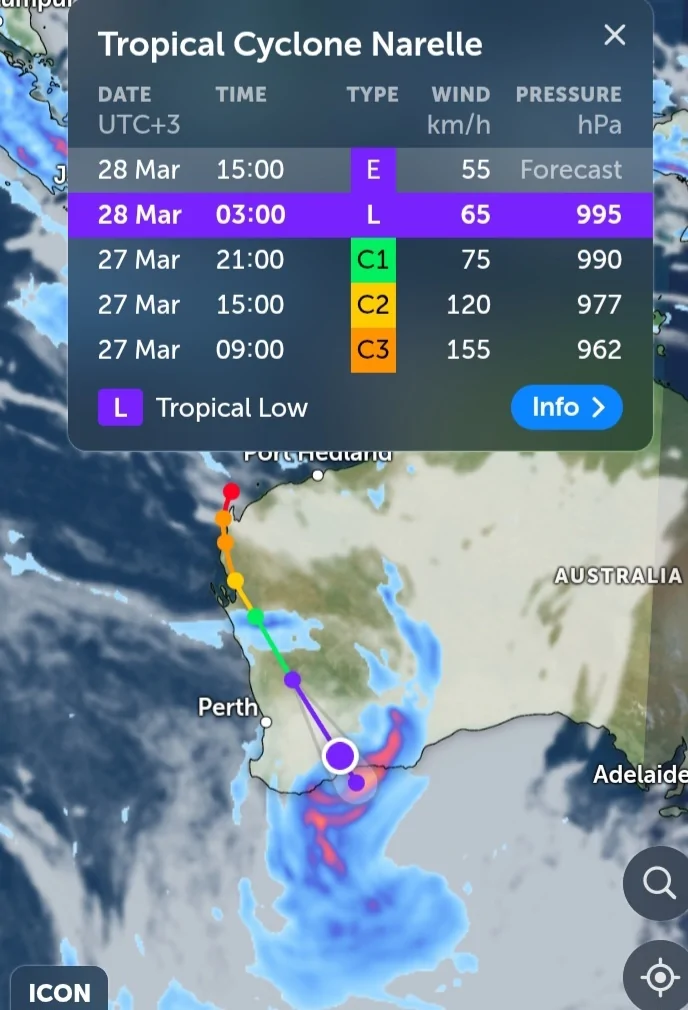688x1010 pixels.
Task: Center map on my location
Action: click(x=658, y=975)
